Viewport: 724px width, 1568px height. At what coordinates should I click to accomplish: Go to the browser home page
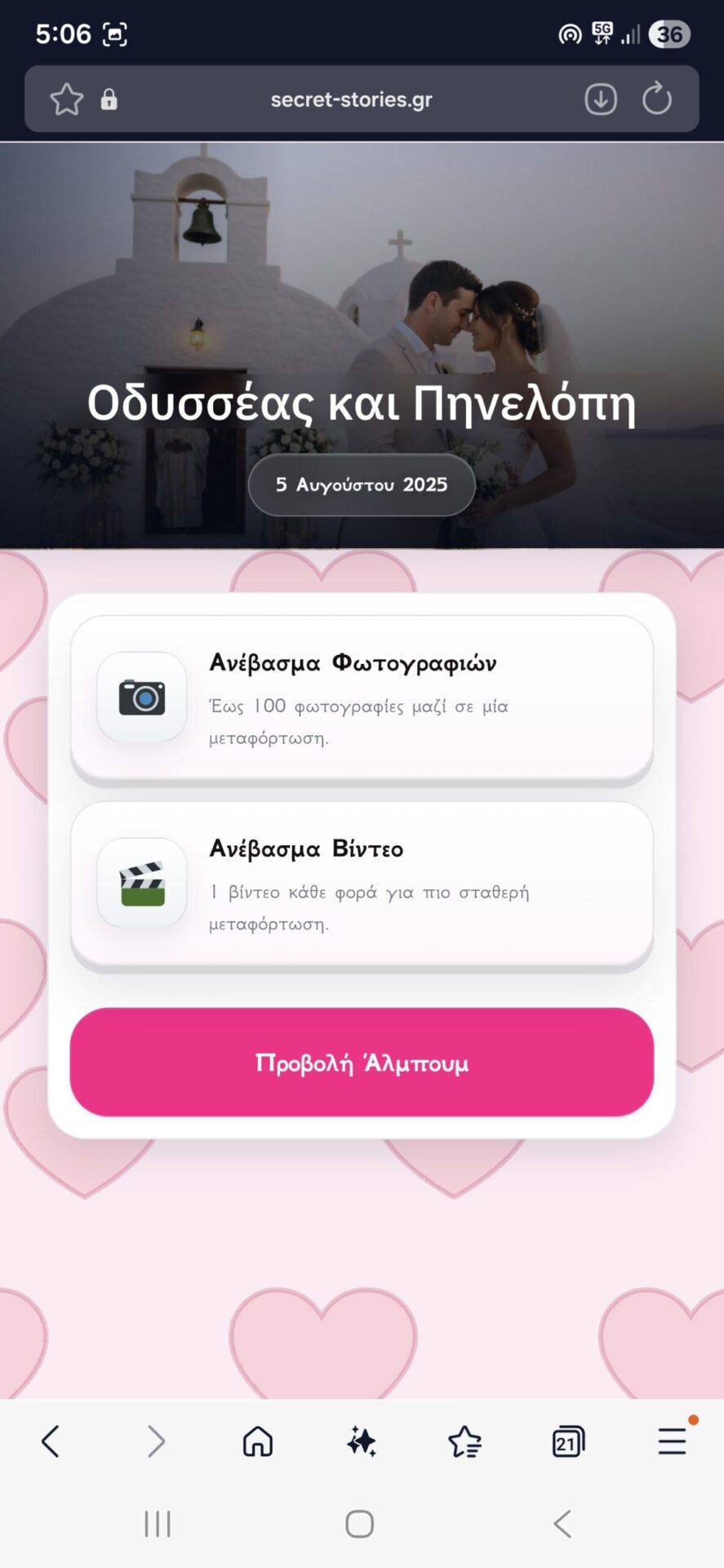pyautogui.click(x=258, y=1441)
